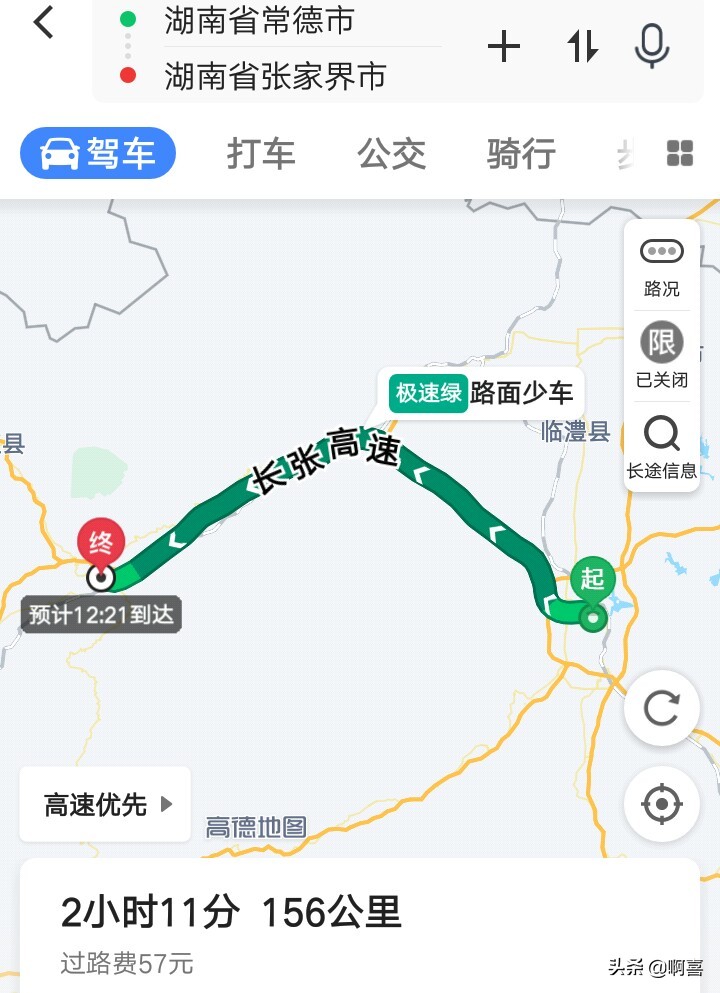Select the 驾车 driving mode tab
The height and width of the screenshot is (993, 720).
[x=98, y=154]
